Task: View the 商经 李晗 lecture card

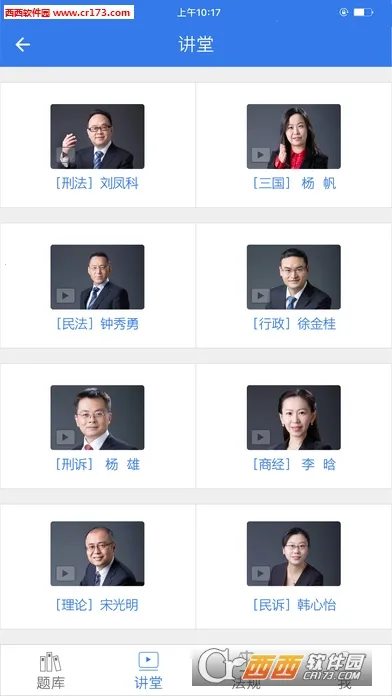Action: 294,426
